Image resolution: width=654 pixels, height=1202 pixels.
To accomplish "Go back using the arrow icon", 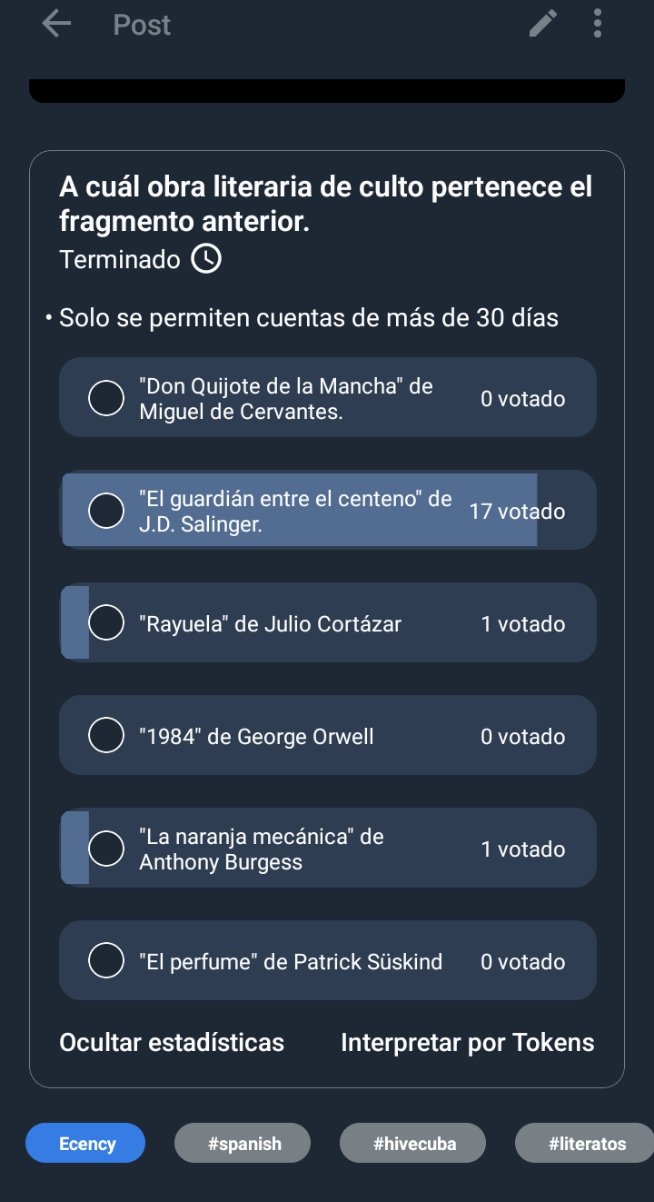I will [x=56, y=24].
